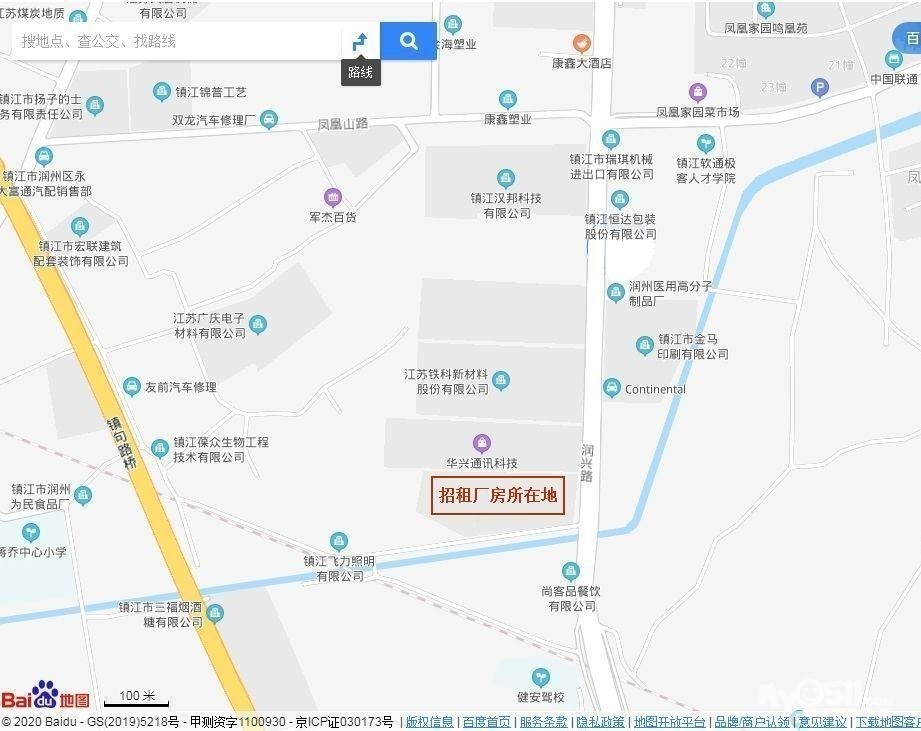The height and width of the screenshot is (731, 921).
Task: Open the 健安驾校 marker
Action: 540,677
